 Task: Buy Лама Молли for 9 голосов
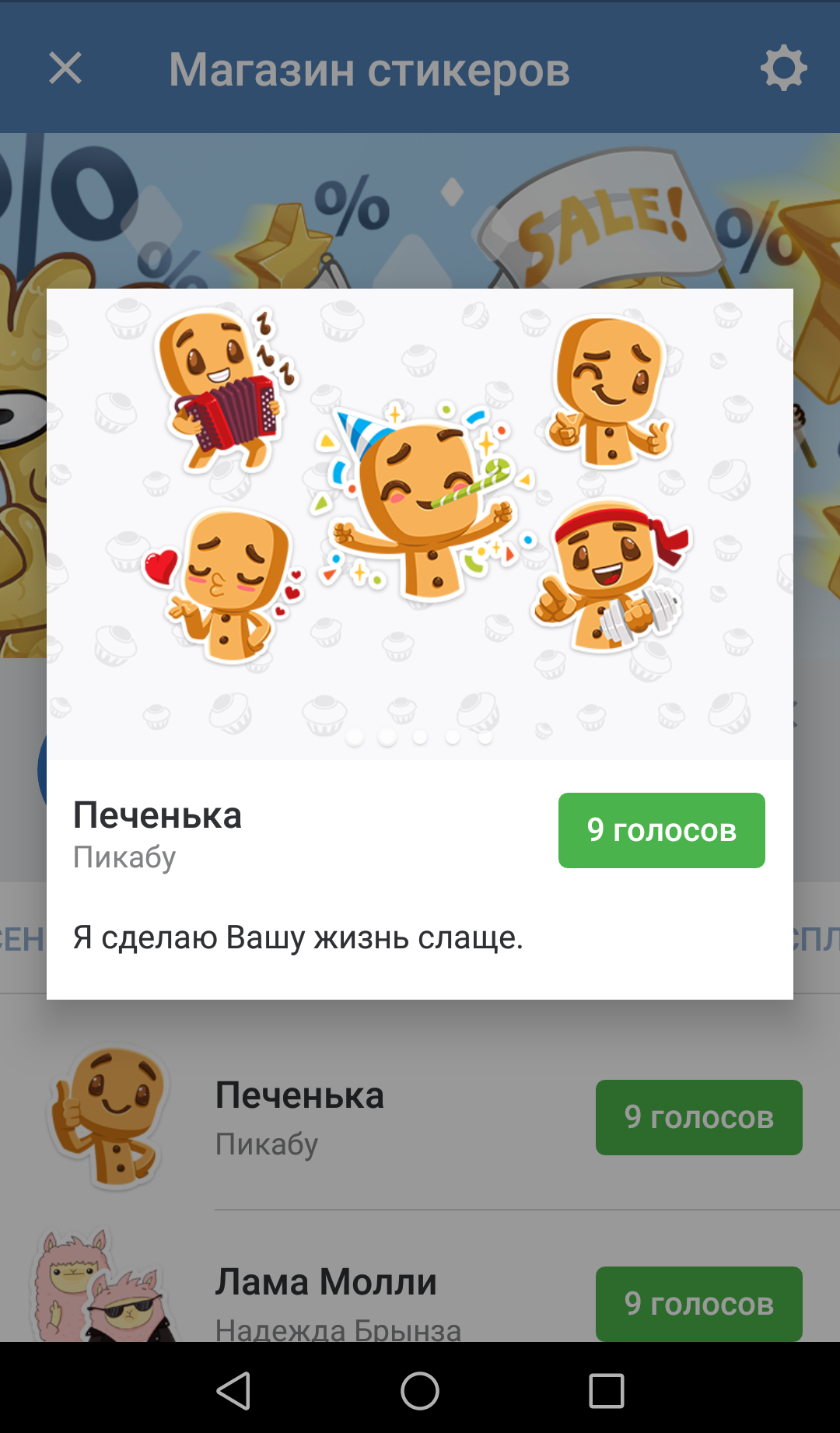(698, 1303)
